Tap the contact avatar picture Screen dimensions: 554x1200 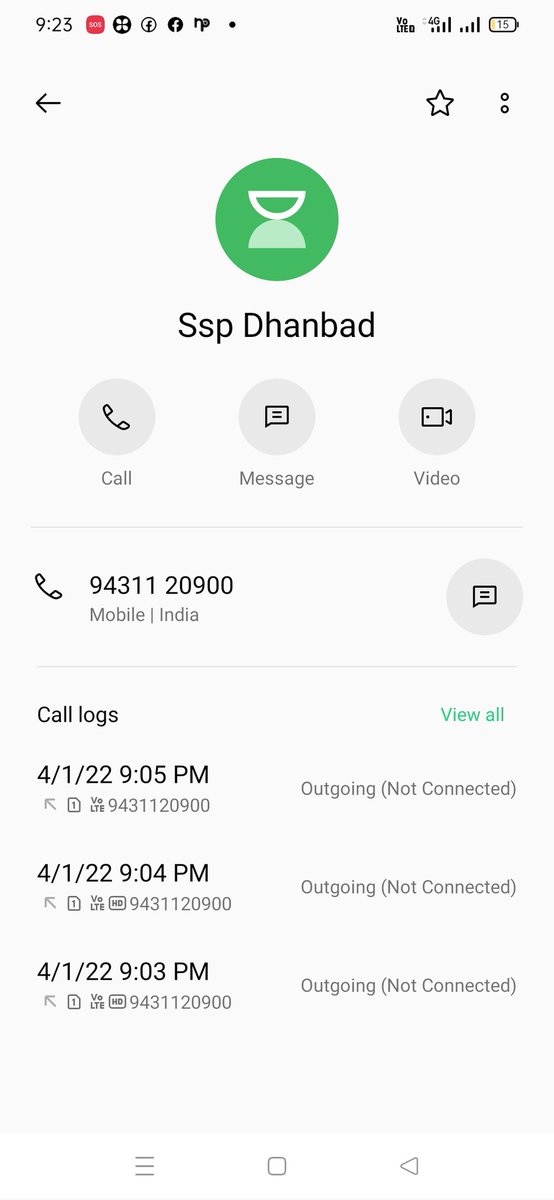pyautogui.click(x=277, y=220)
